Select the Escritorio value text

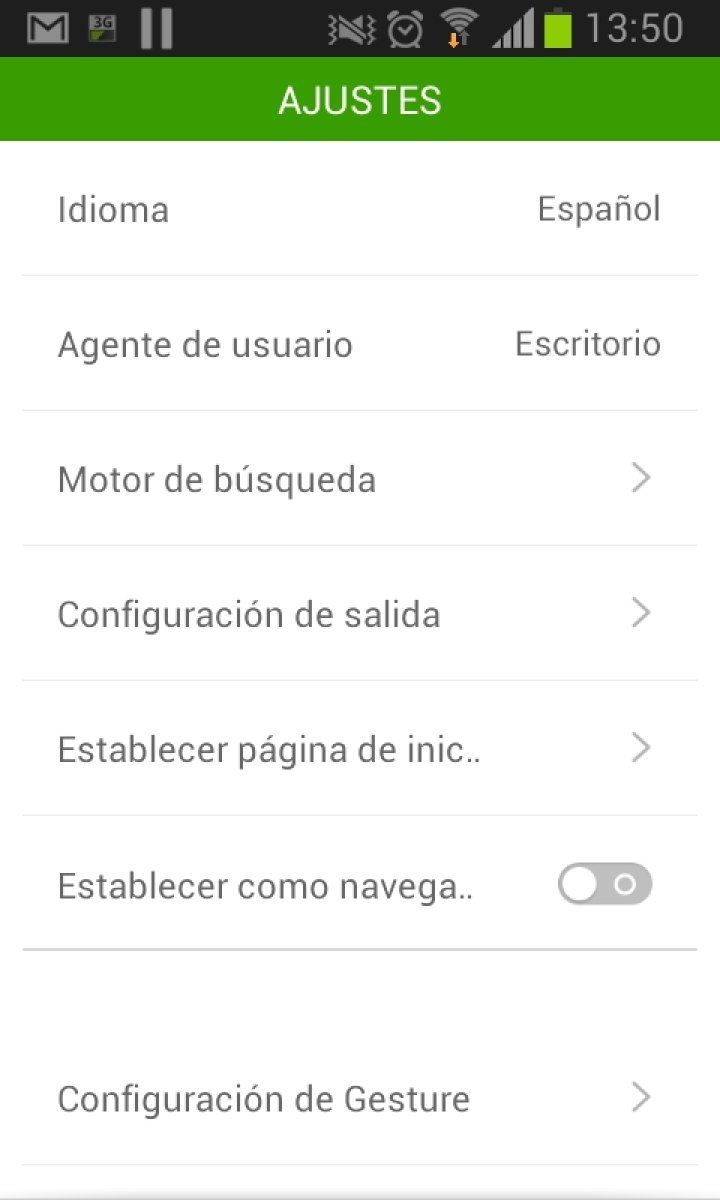588,344
